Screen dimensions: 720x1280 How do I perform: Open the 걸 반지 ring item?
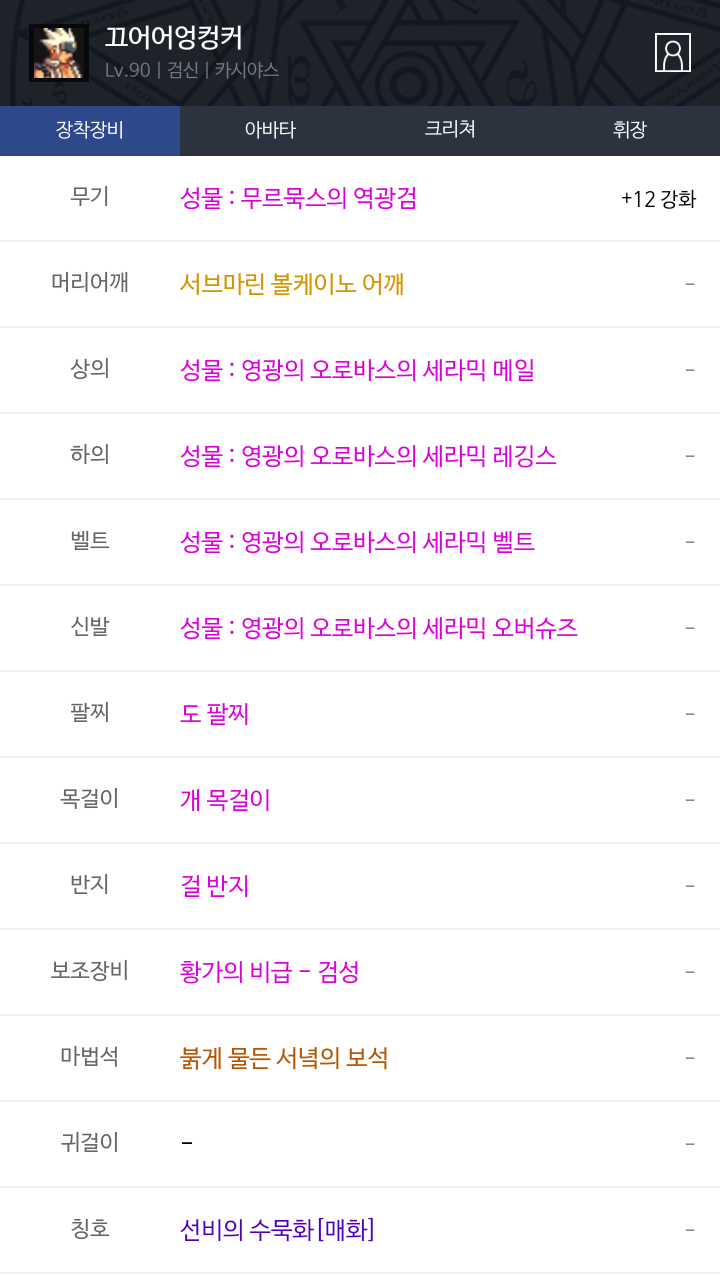(x=215, y=886)
